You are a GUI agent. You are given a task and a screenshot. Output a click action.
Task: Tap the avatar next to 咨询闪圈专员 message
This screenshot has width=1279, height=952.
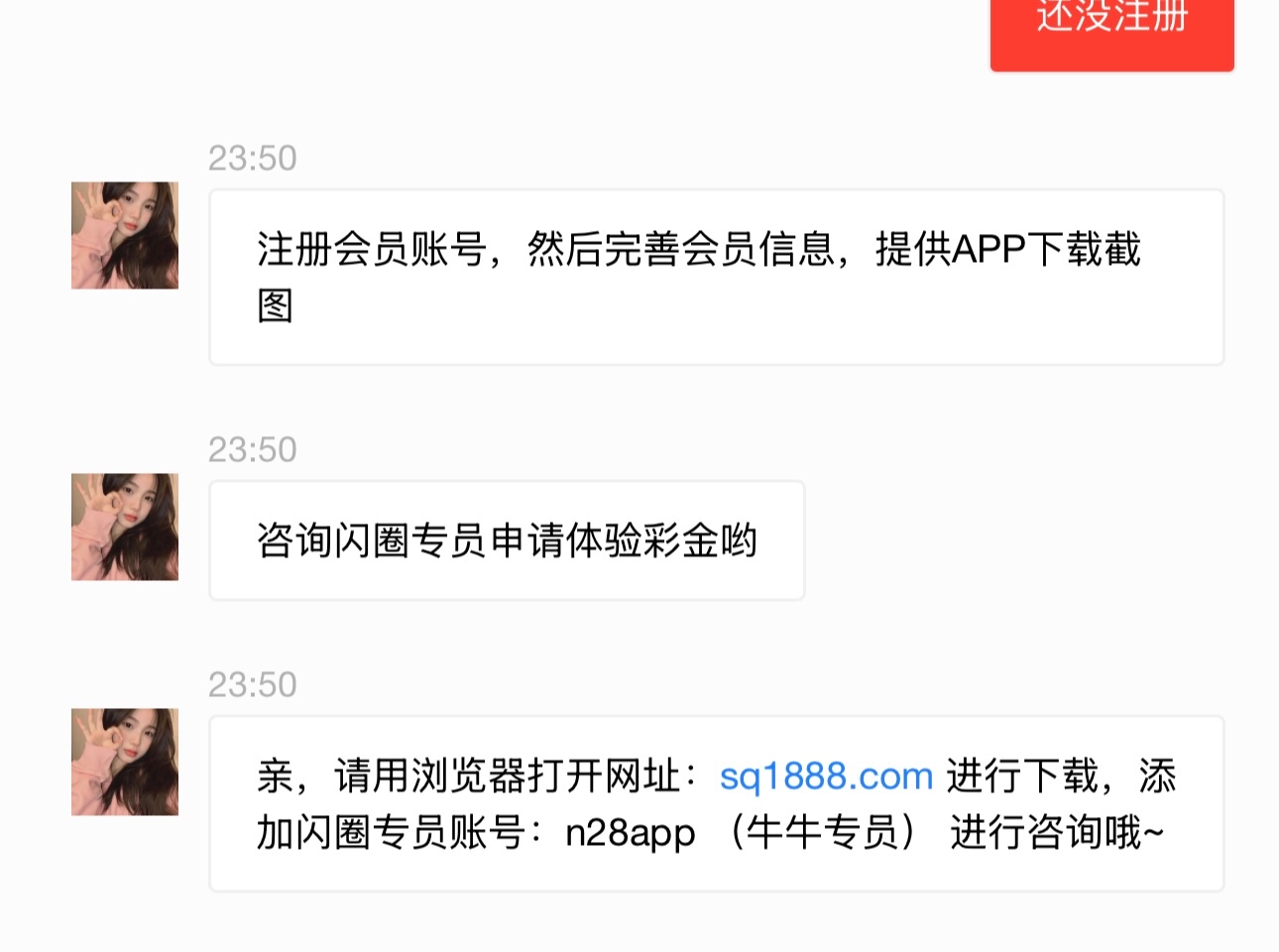pyautogui.click(x=125, y=527)
